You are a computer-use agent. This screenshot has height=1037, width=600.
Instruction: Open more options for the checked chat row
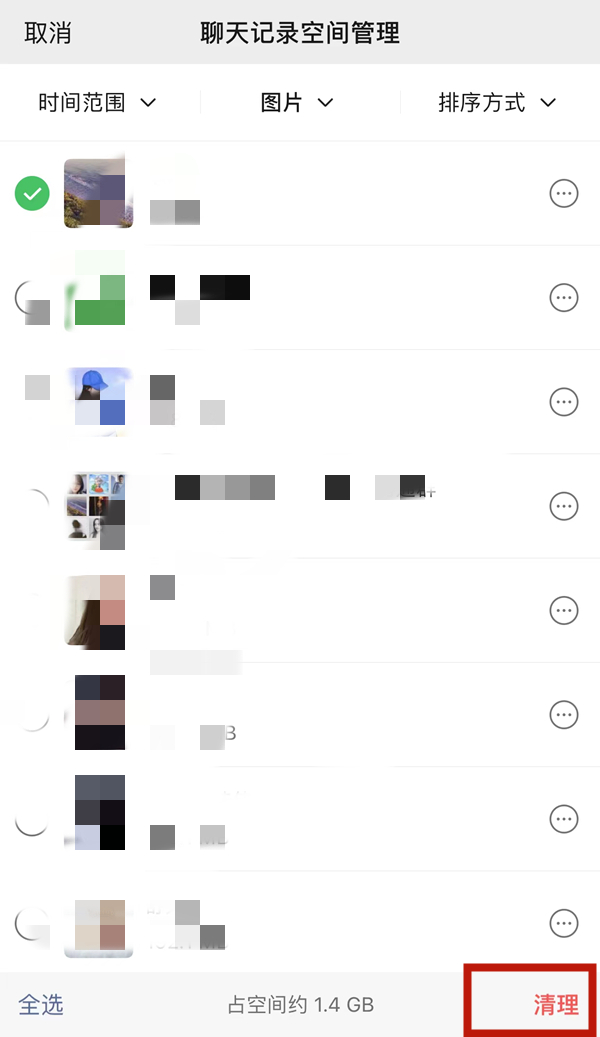click(x=564, y=193)
